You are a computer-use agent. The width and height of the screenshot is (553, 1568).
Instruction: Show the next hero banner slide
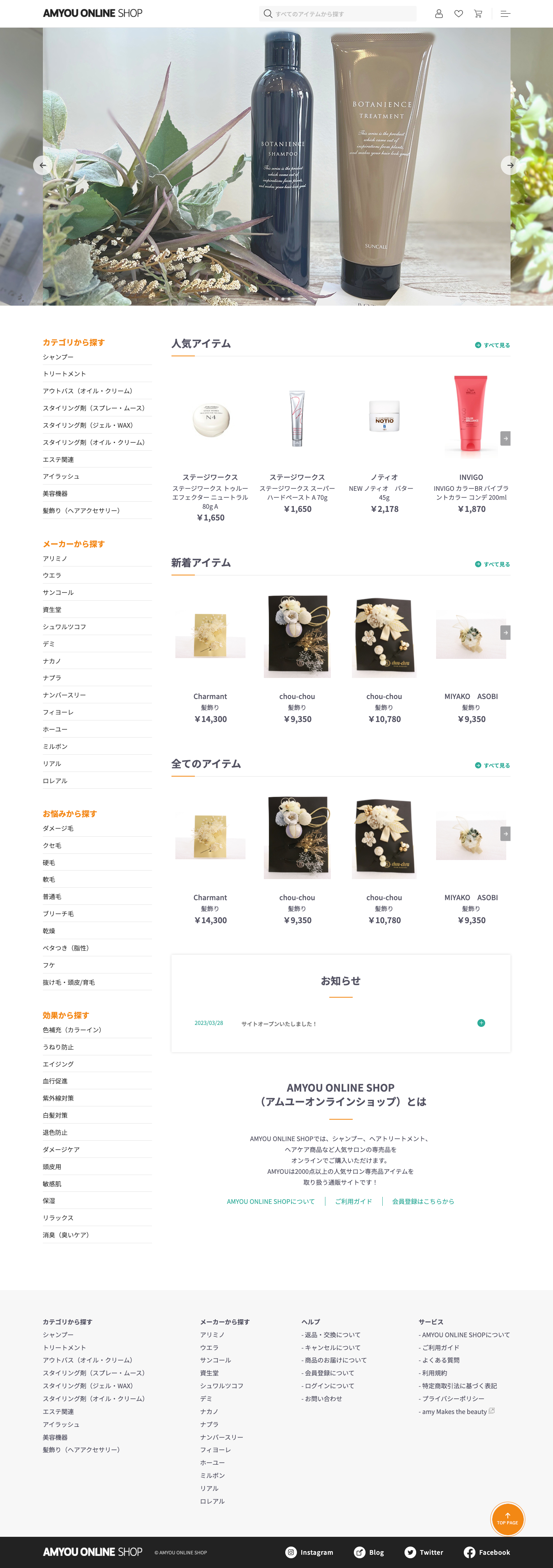click(510, 165)
